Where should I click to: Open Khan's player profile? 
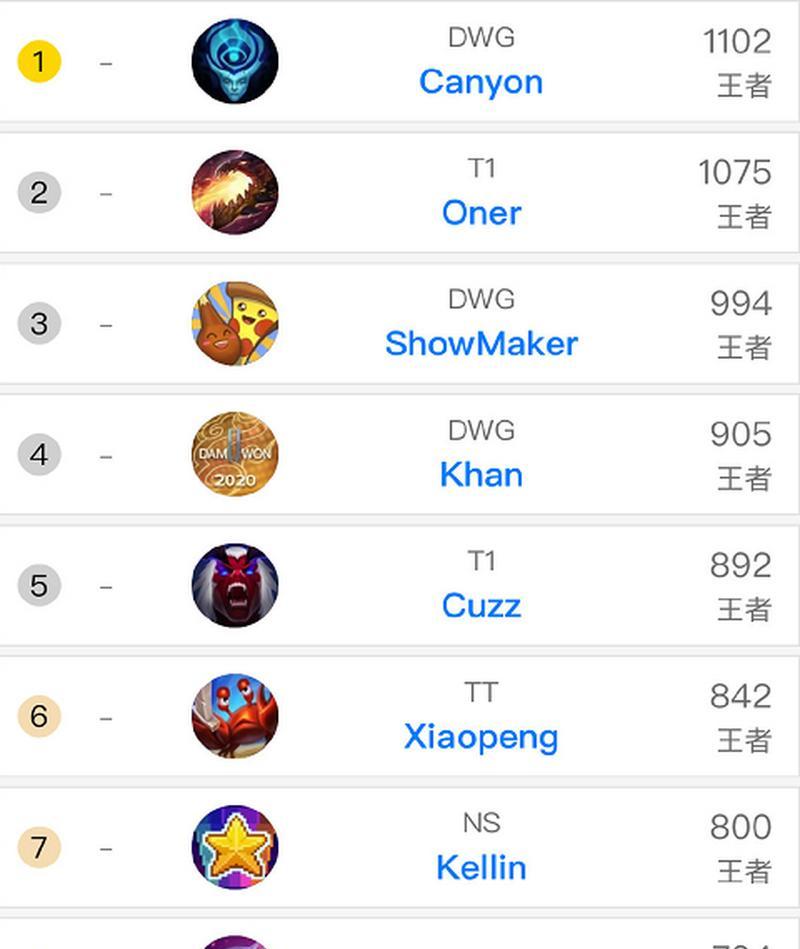pyautogui.click(x=481, y=475)
